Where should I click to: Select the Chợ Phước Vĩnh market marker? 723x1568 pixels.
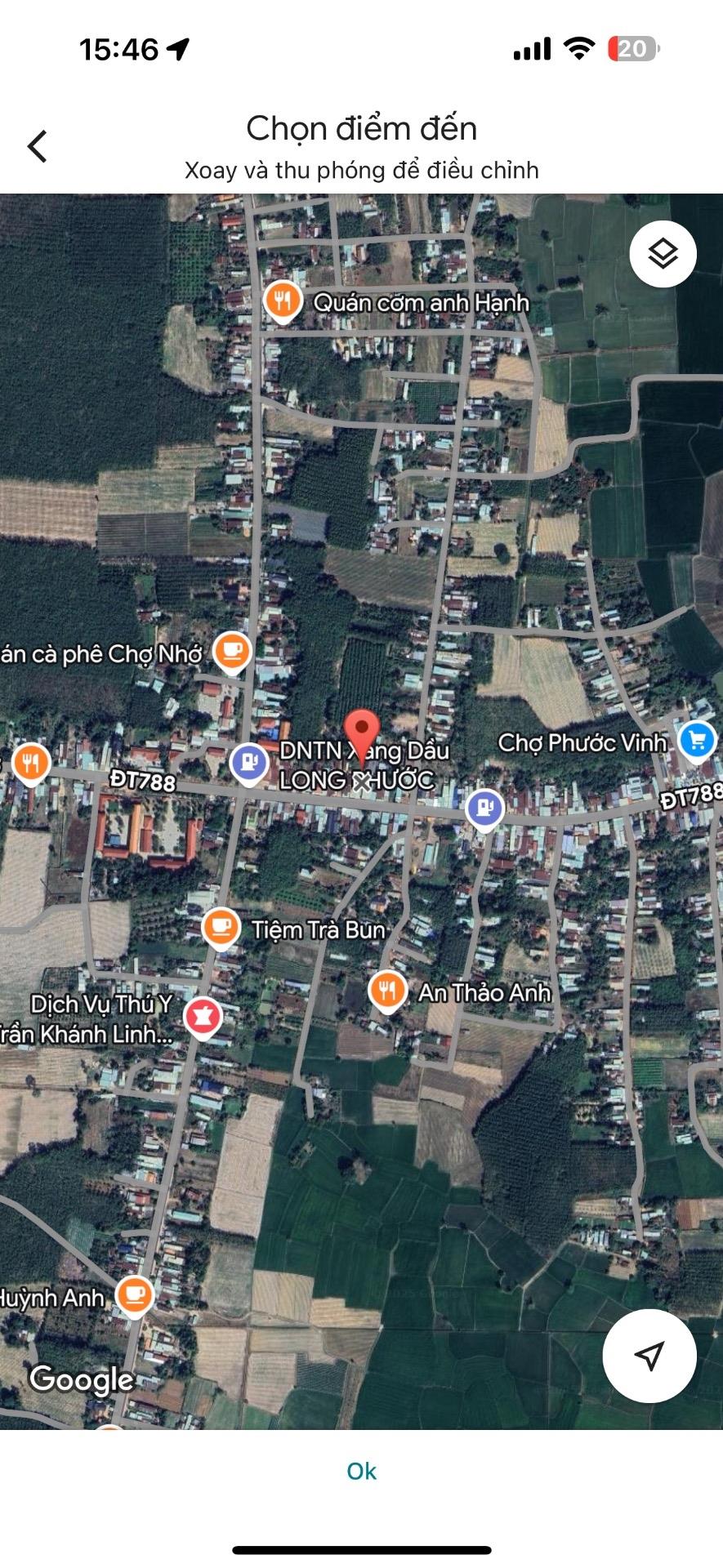coord(697,741)
